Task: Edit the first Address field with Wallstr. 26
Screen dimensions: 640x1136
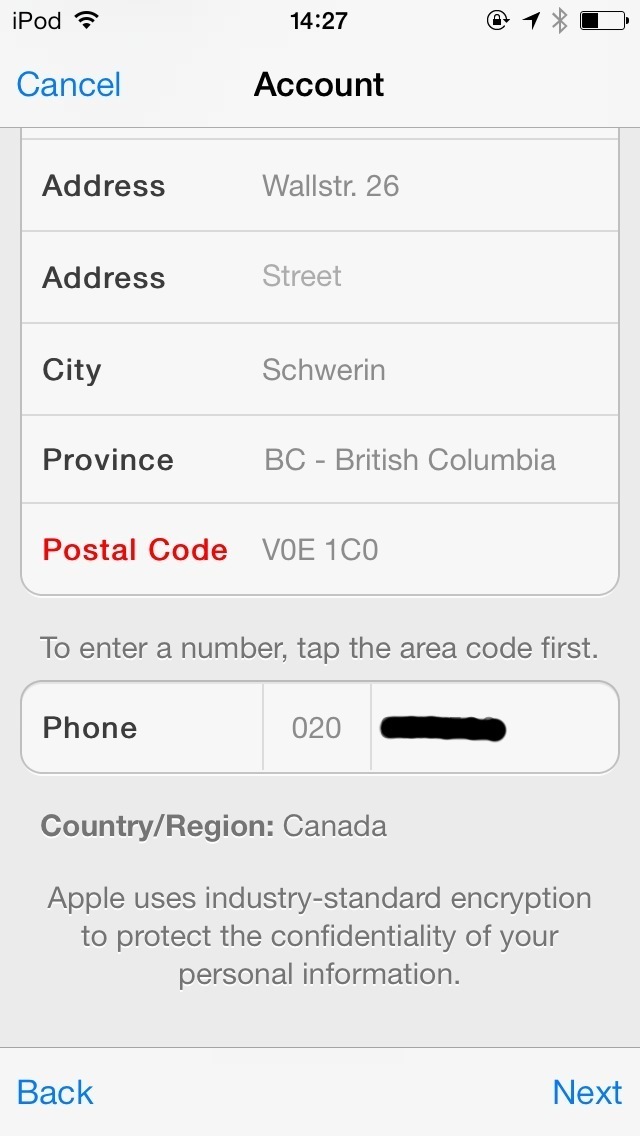Action: coord(430,186)
